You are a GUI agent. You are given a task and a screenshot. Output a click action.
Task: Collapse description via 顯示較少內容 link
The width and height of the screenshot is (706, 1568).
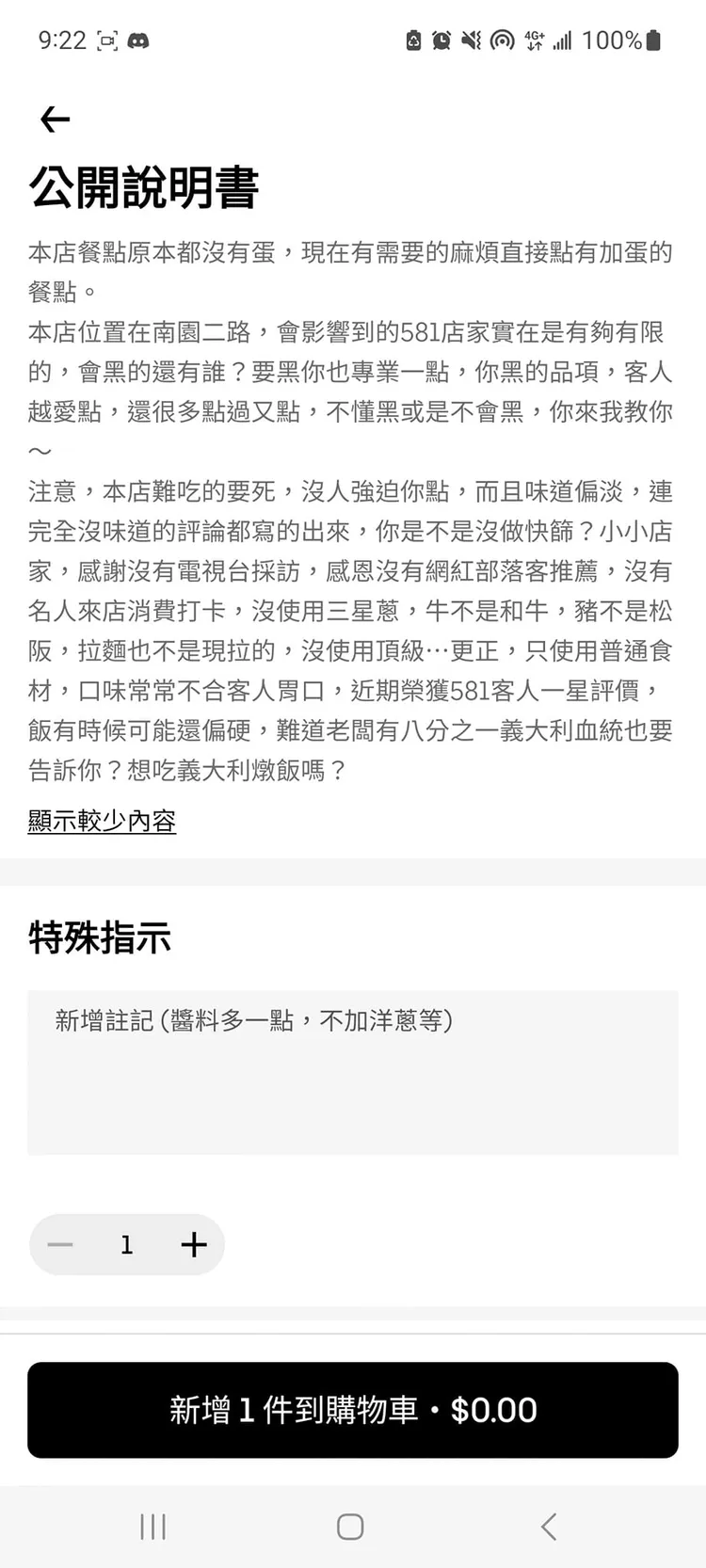102,821
